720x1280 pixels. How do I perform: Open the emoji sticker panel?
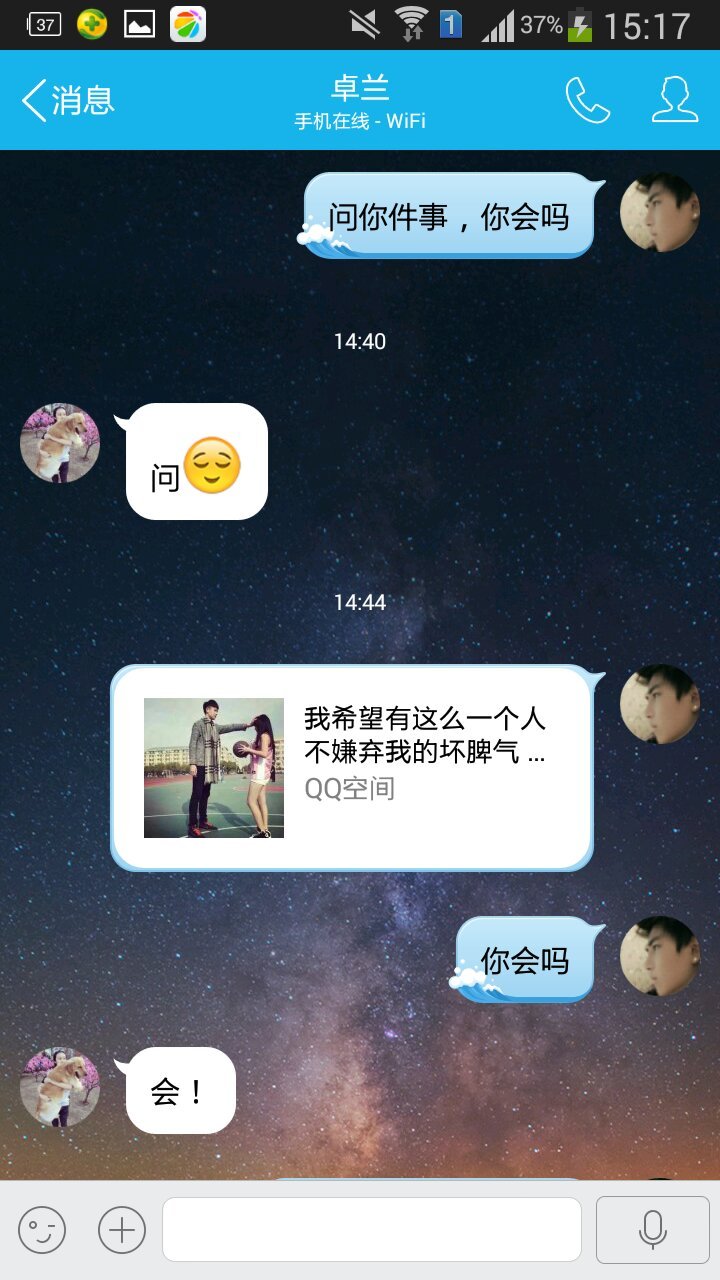pos(42,1229)
